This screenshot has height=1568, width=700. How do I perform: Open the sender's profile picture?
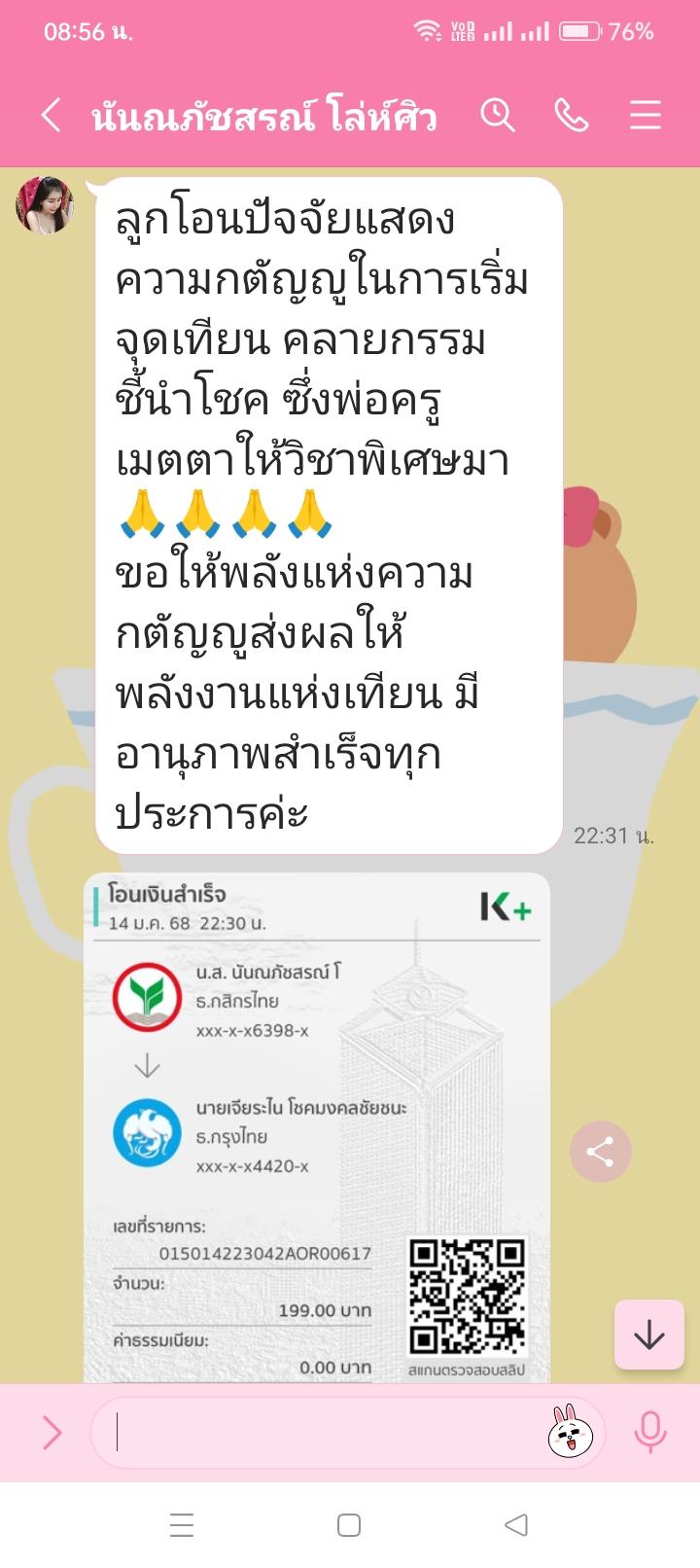(45, 205)
